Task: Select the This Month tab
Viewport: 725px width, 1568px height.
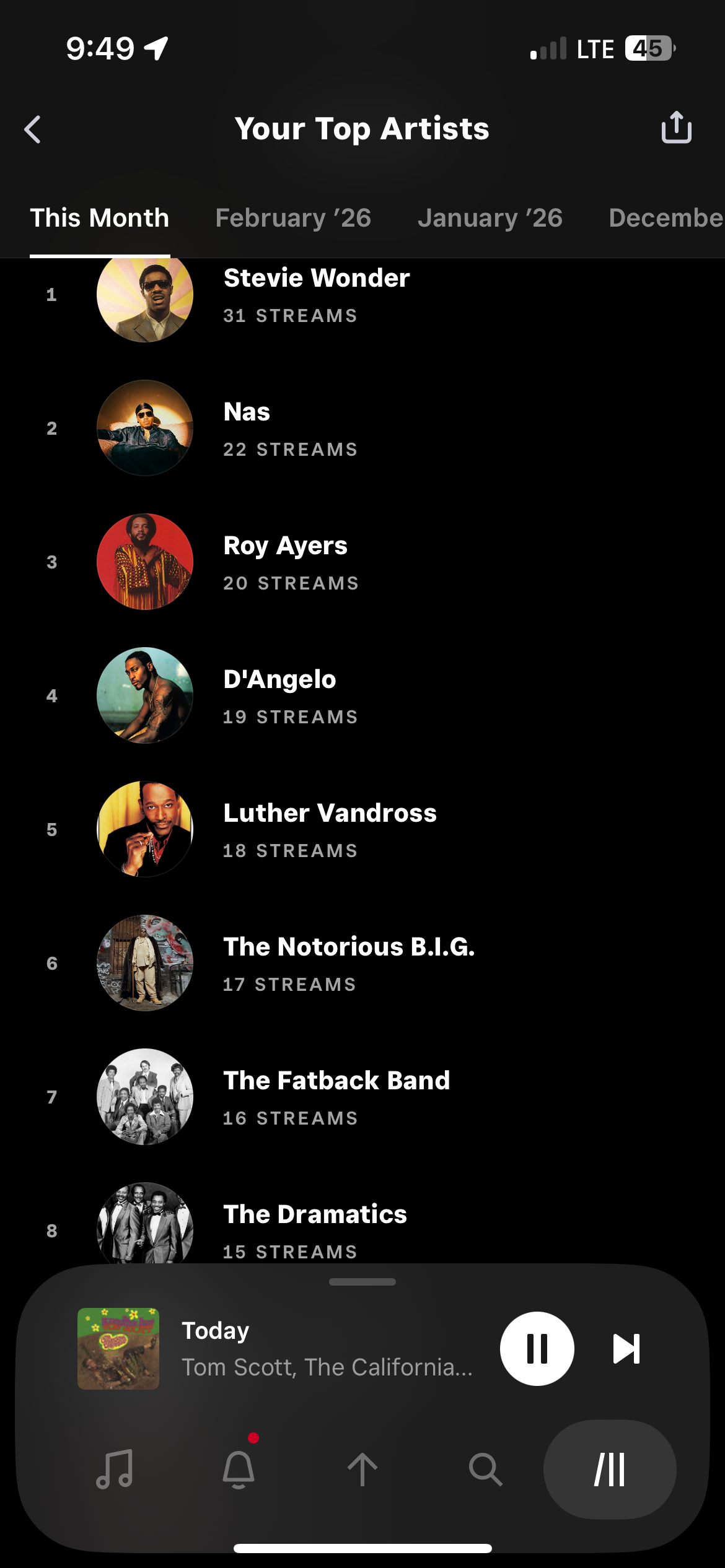Action: click(x=100, y=218)
